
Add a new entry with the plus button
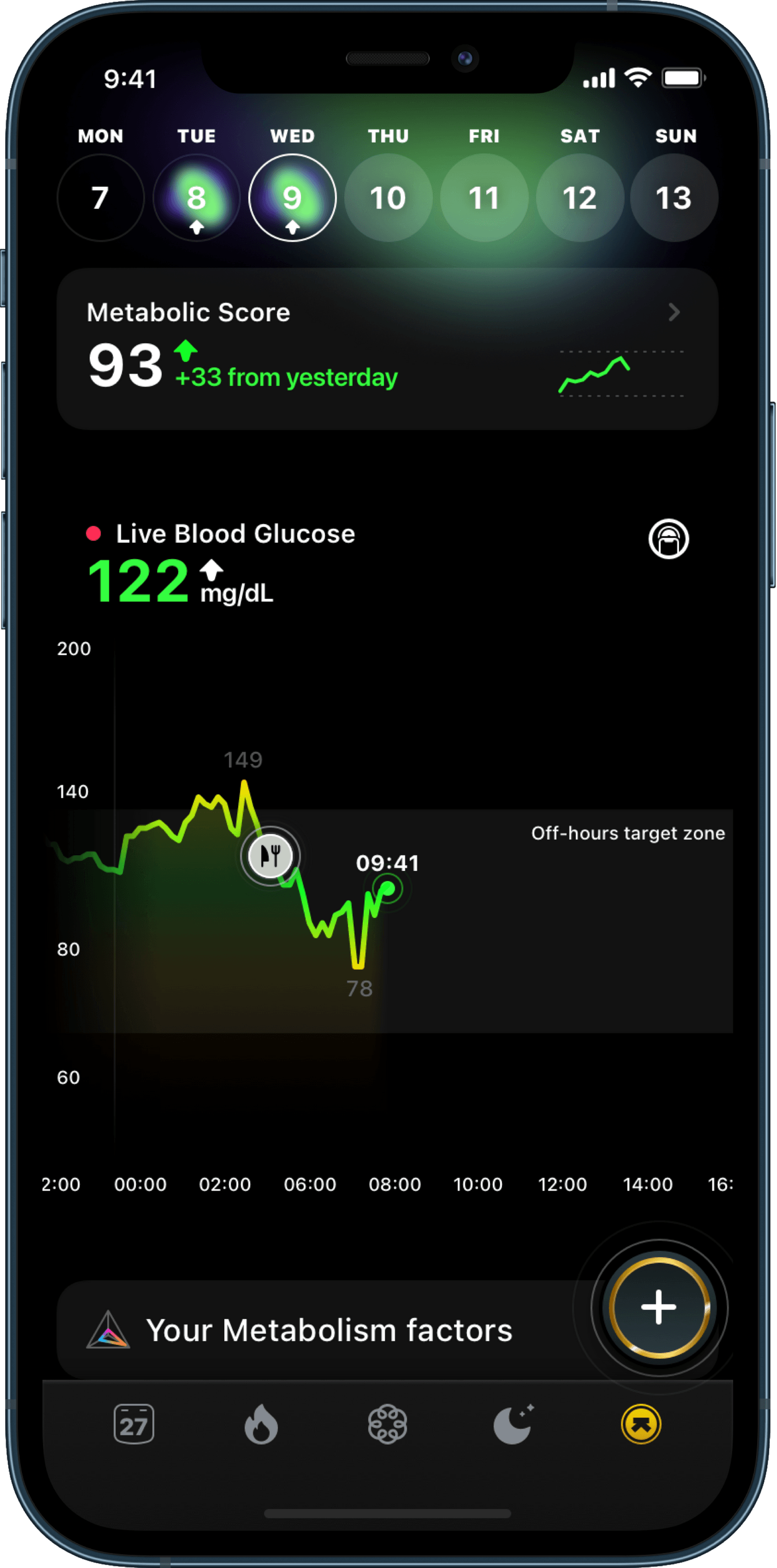pyautogui.click(x=659, y=1307)
